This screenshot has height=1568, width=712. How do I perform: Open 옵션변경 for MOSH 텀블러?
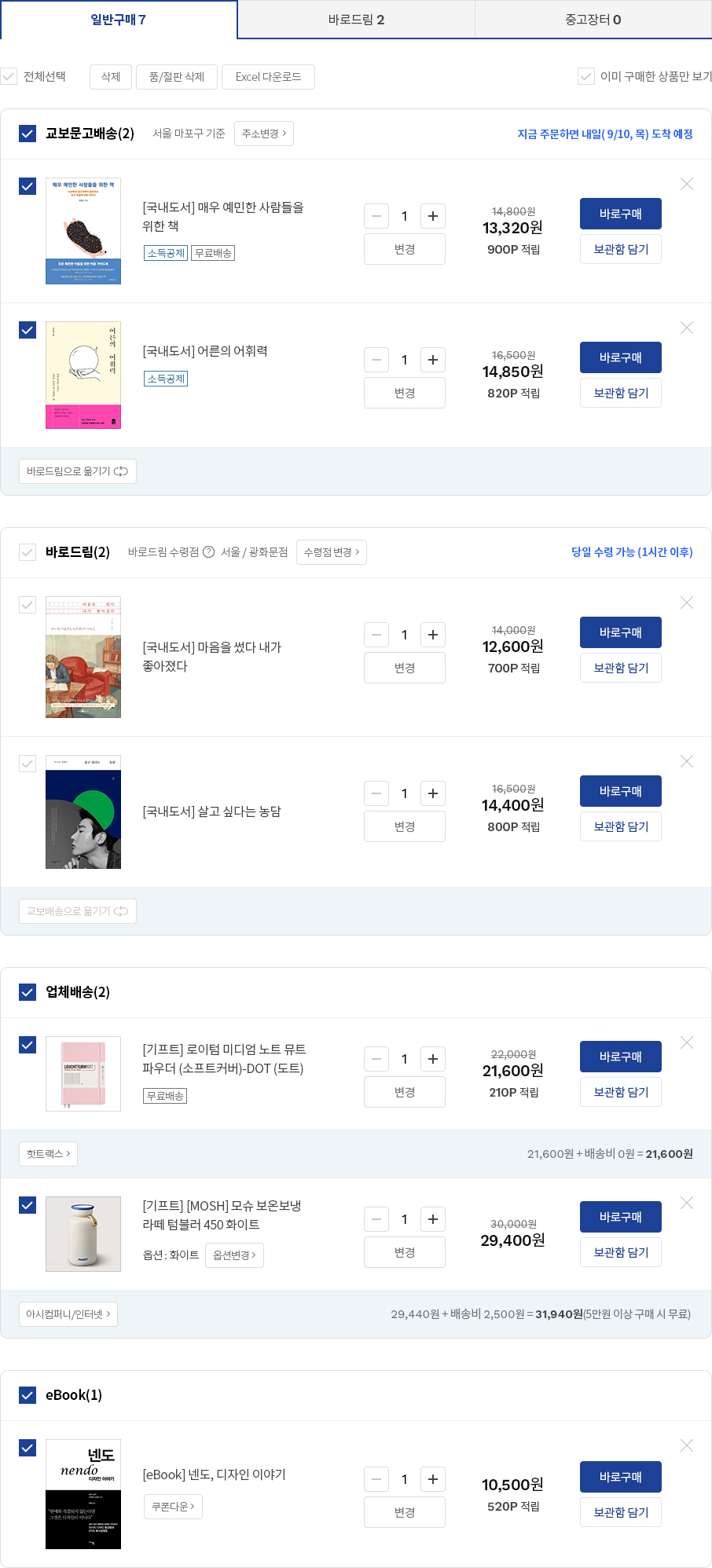(233, 1255)
